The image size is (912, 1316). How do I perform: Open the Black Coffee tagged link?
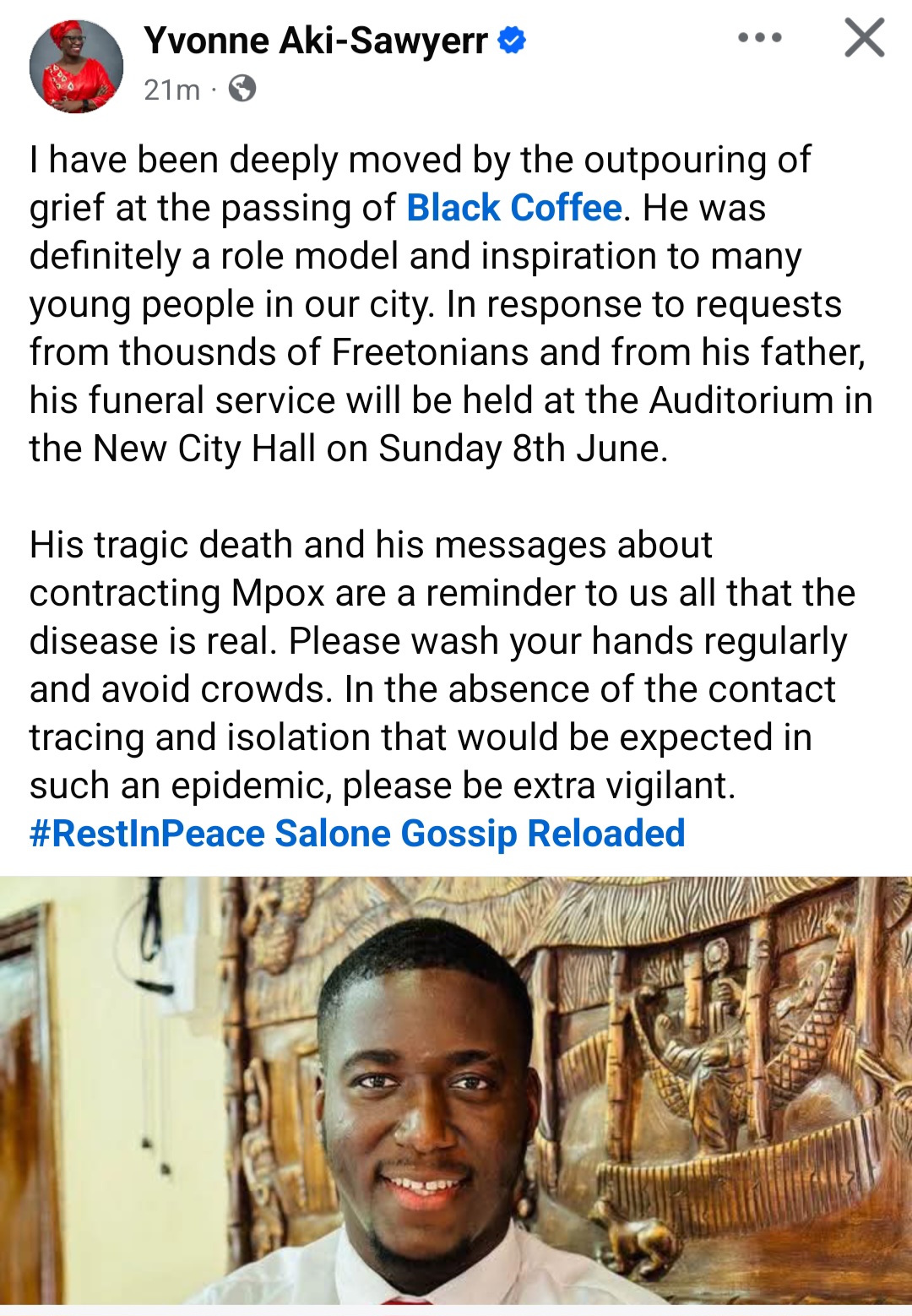pos(513,208)
